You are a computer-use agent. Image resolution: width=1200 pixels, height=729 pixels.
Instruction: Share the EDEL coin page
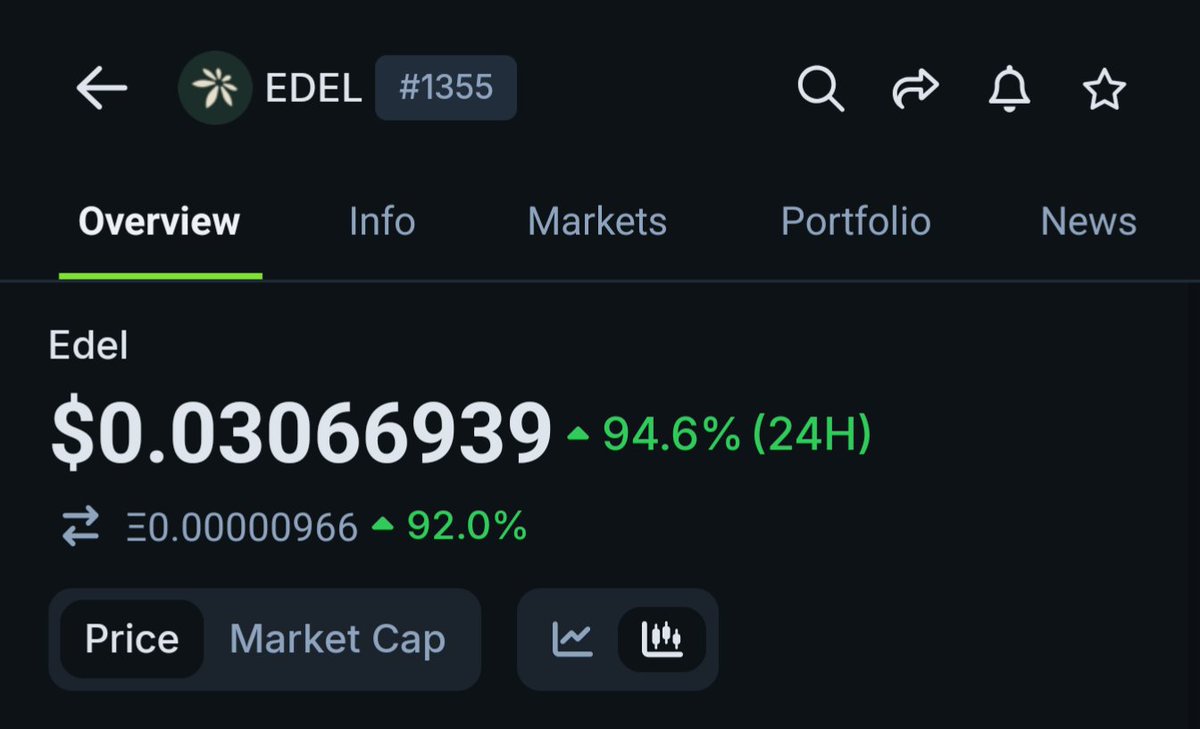point(915,89)
